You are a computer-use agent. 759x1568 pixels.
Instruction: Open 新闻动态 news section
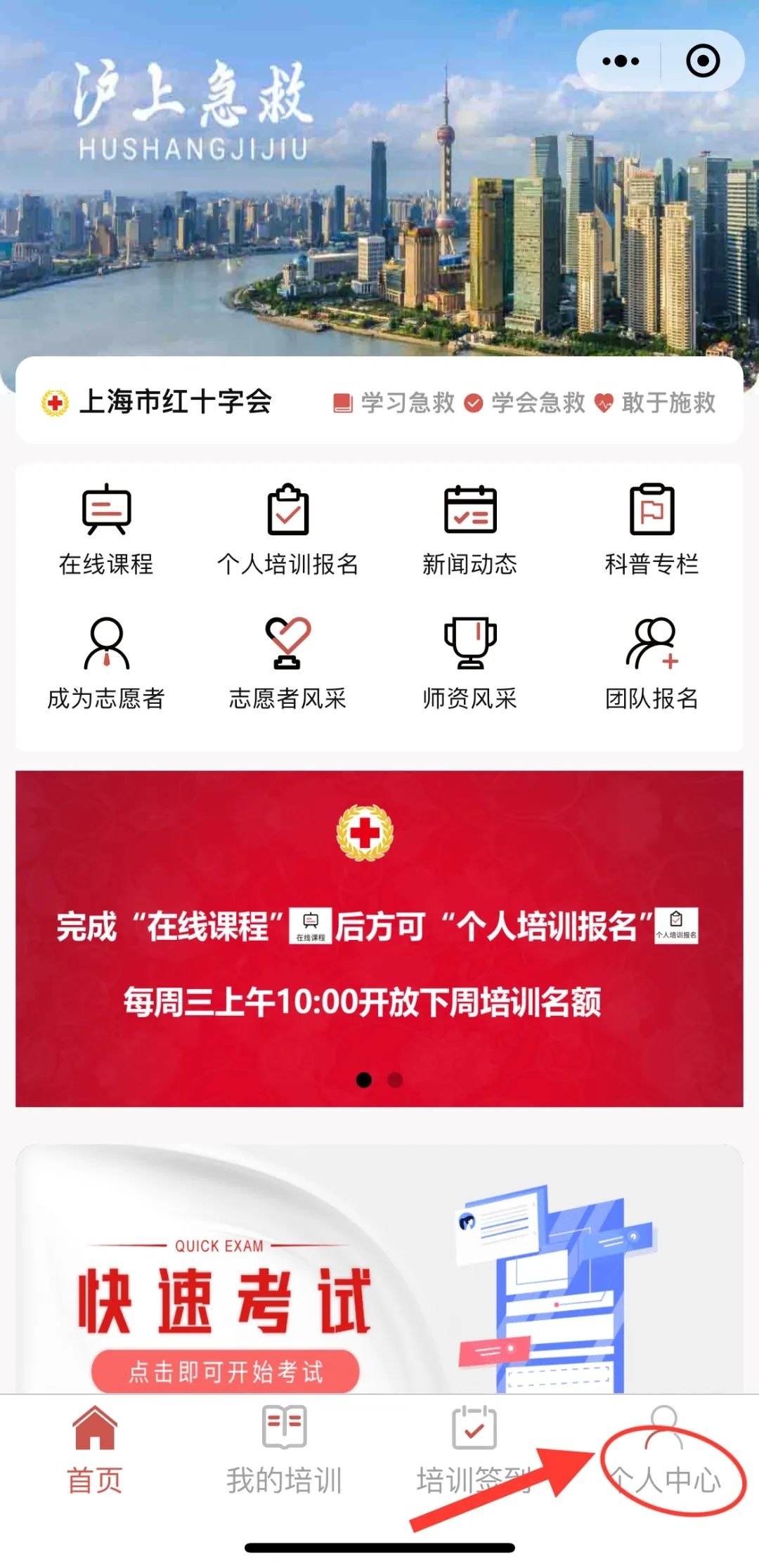(x=469, y=528)
